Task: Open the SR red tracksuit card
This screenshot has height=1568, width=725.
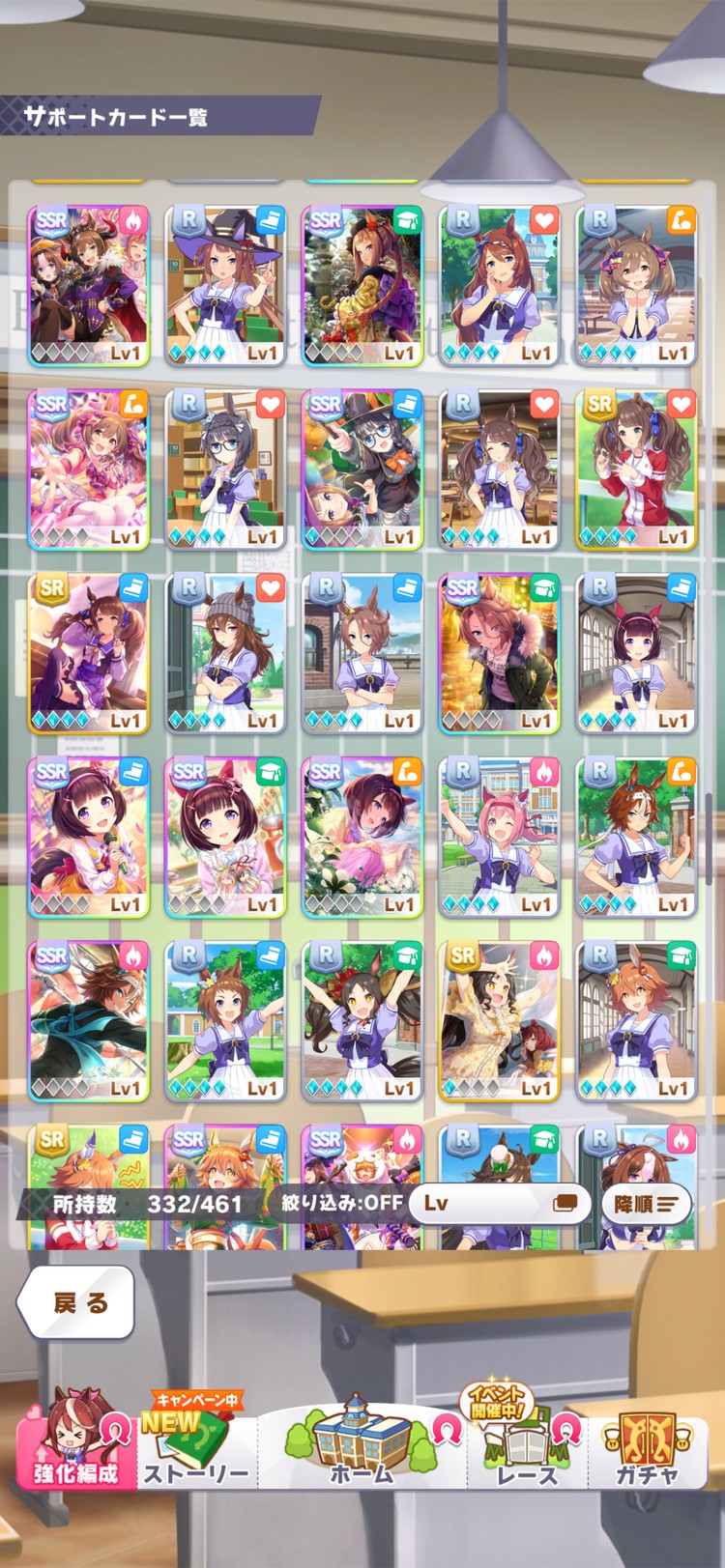Action: pos(636,470)
